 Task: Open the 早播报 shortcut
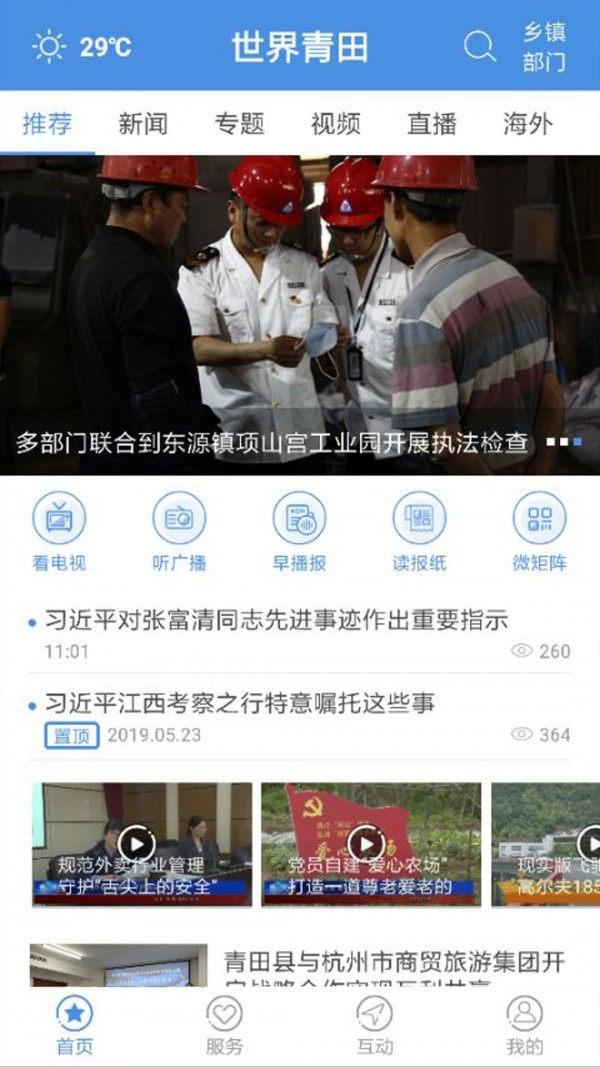[299, 532]
